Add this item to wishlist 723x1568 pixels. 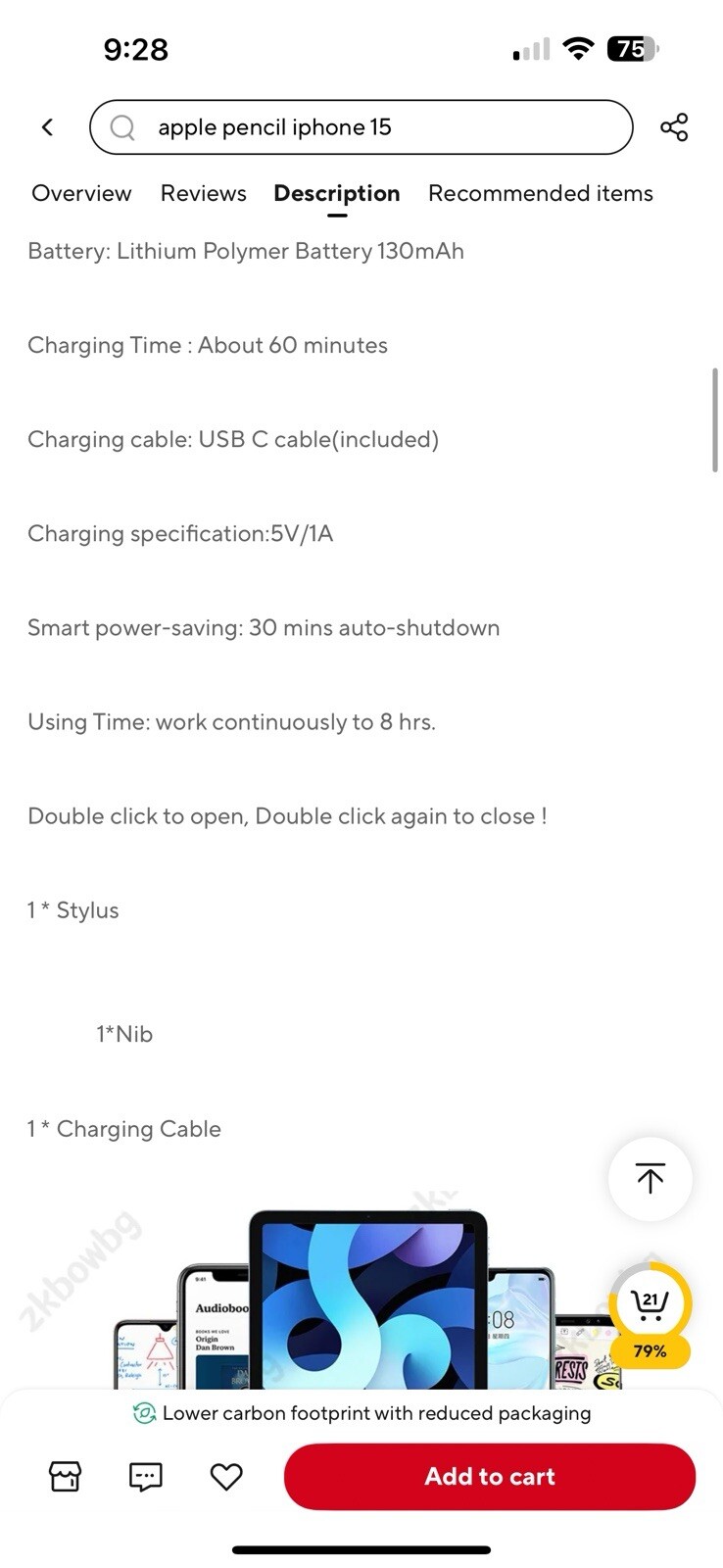pos(226,1476)
